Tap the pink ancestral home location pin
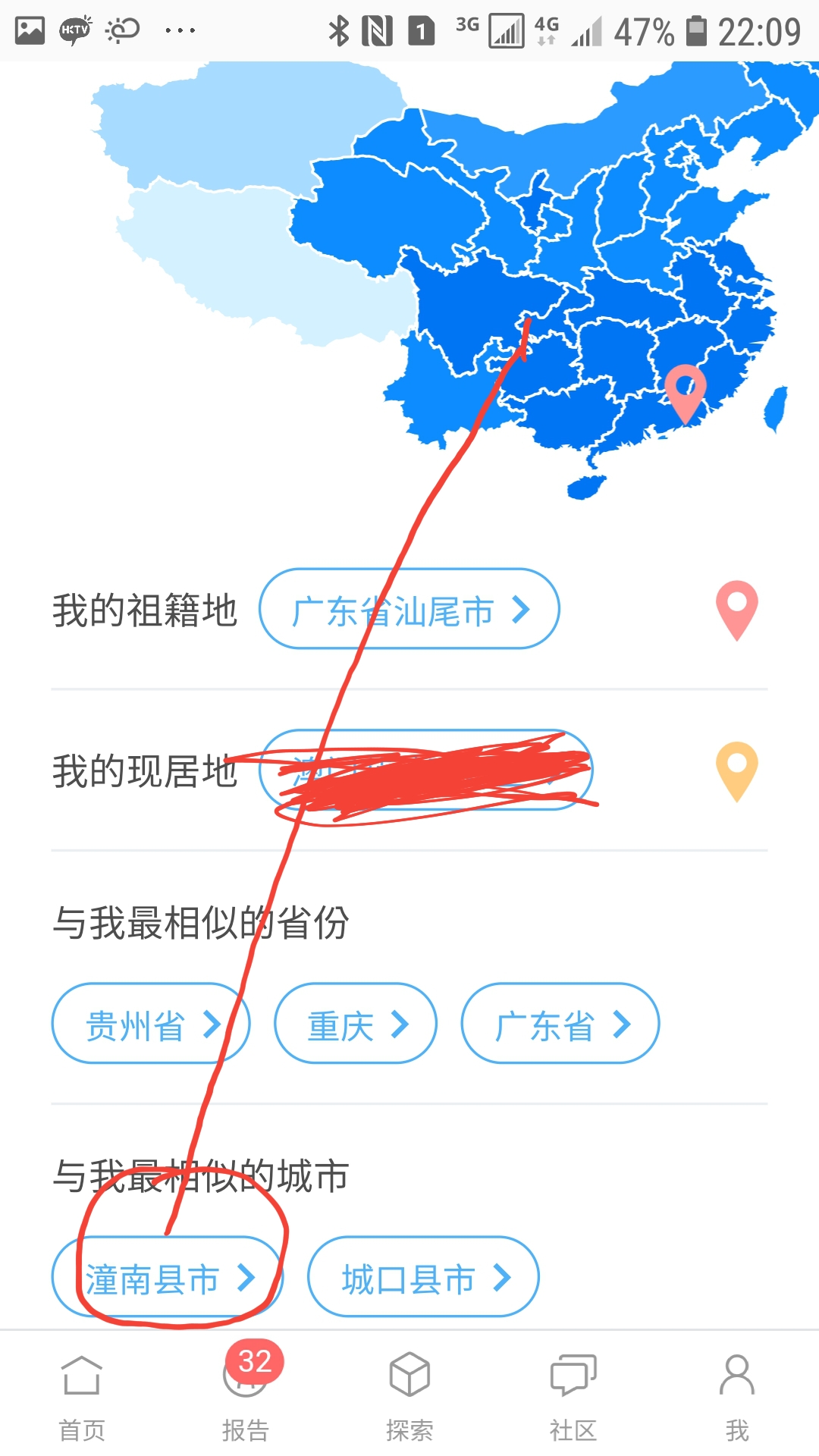Image resolution: width=819 pixels, height=1456 pixels. point(737,610)
